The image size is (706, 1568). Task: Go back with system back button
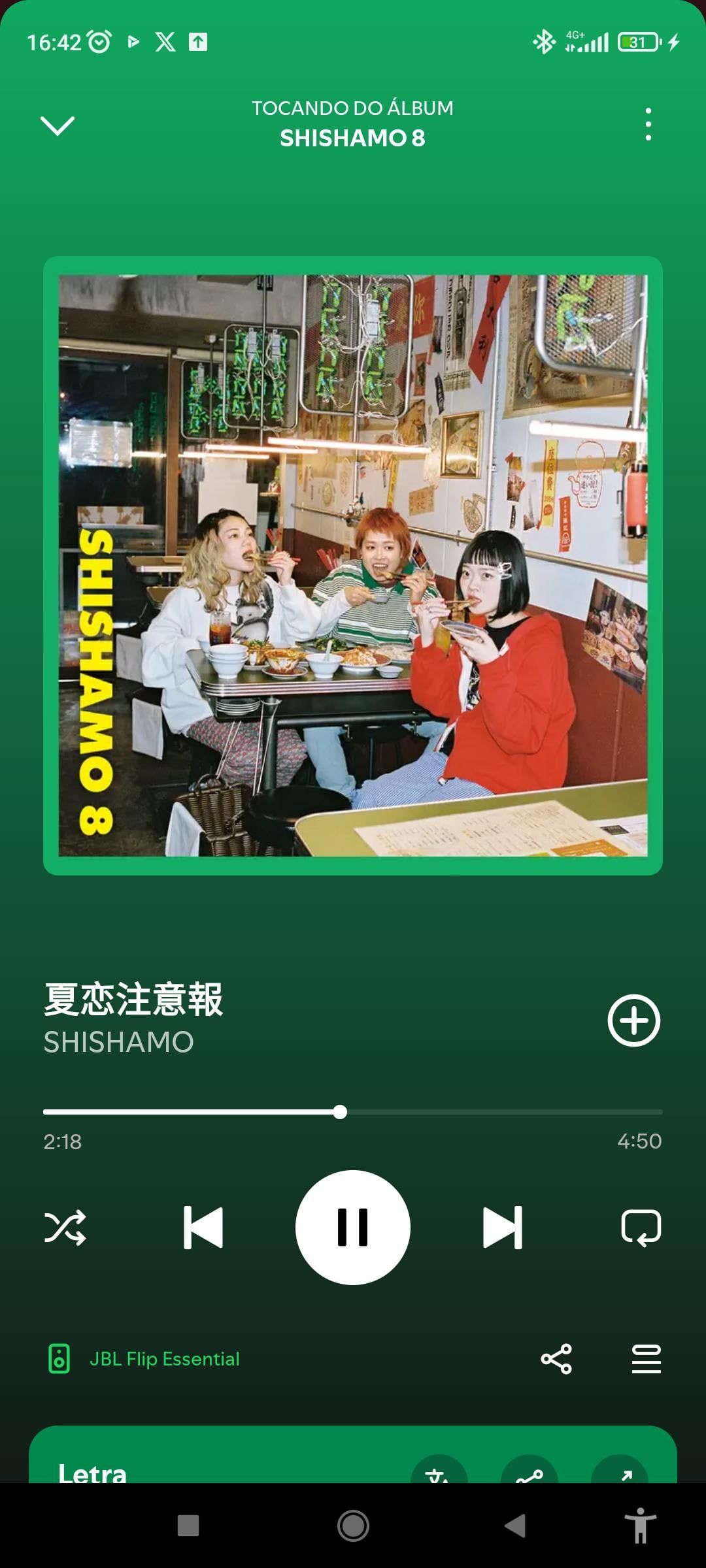(515, 1526)
